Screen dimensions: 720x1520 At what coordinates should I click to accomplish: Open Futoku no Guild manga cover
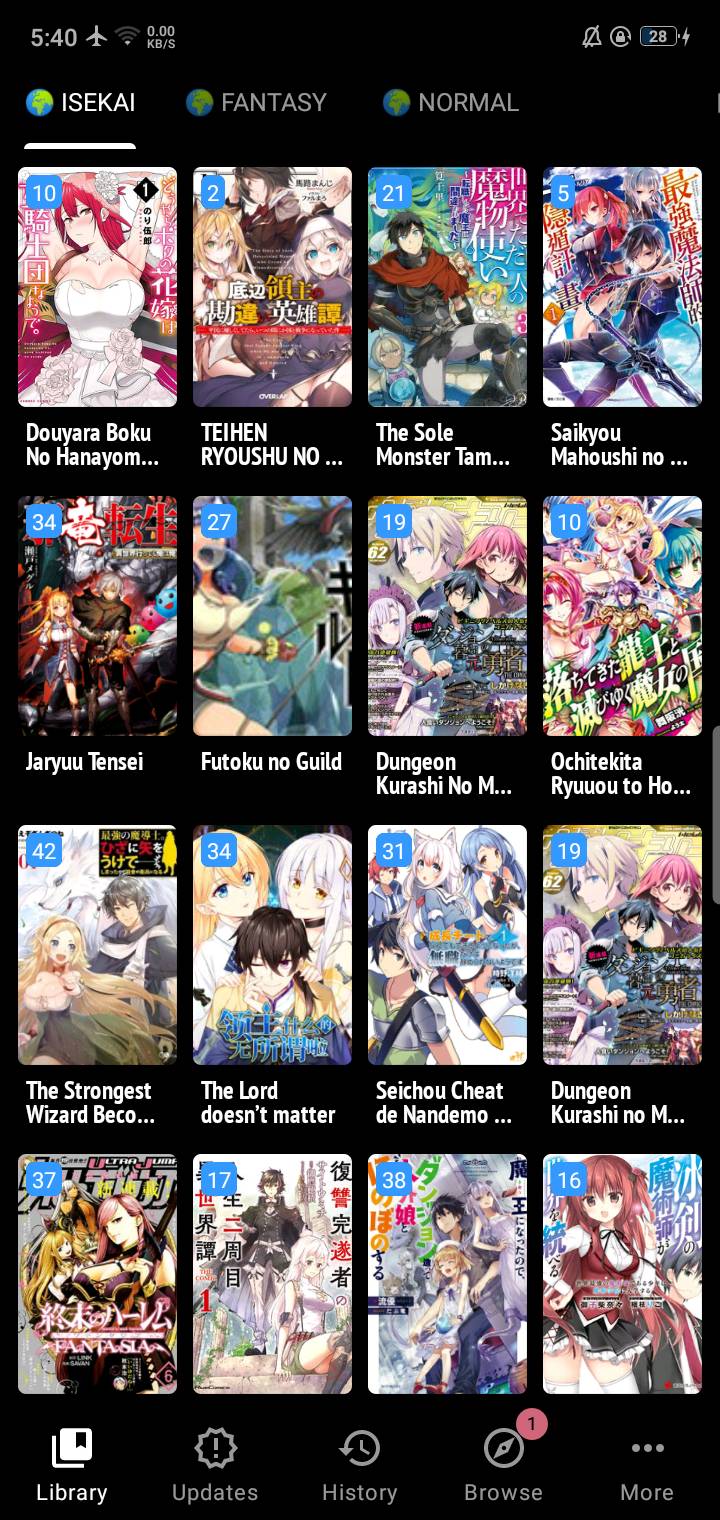click(272, 616)
